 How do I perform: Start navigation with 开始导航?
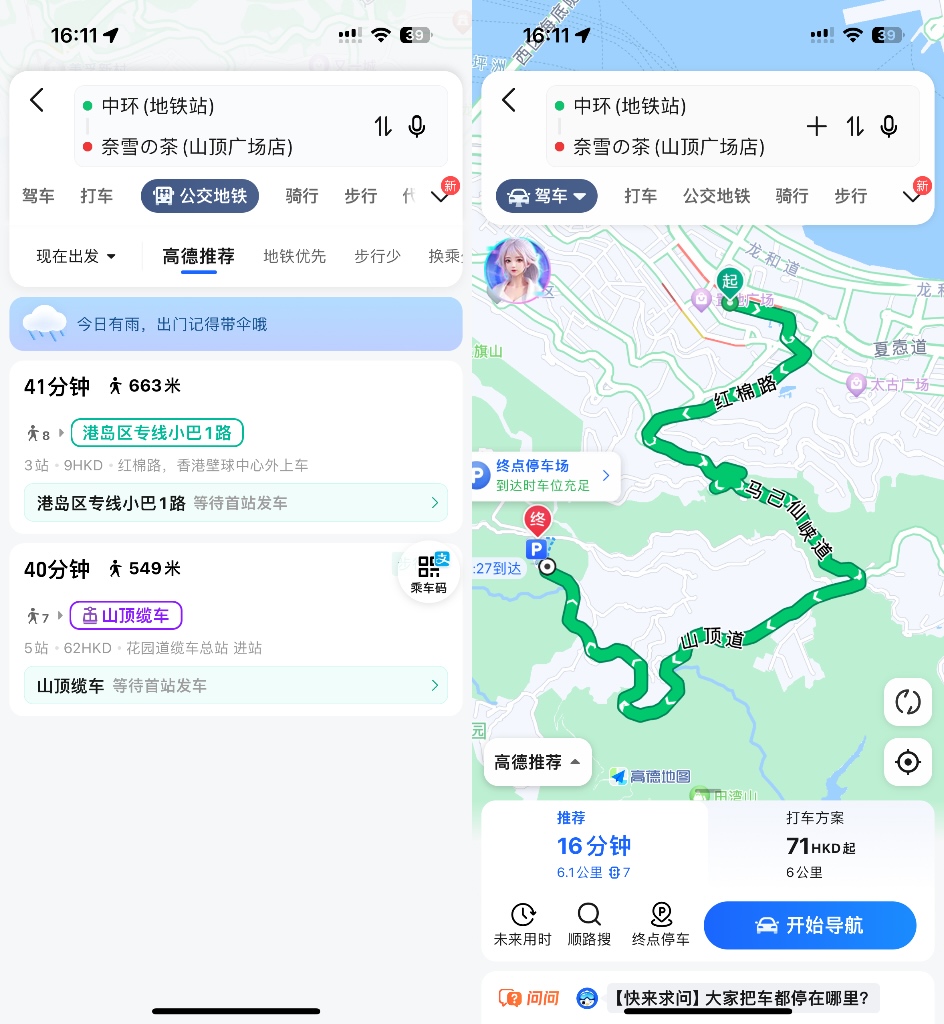(x=809, y=925)
